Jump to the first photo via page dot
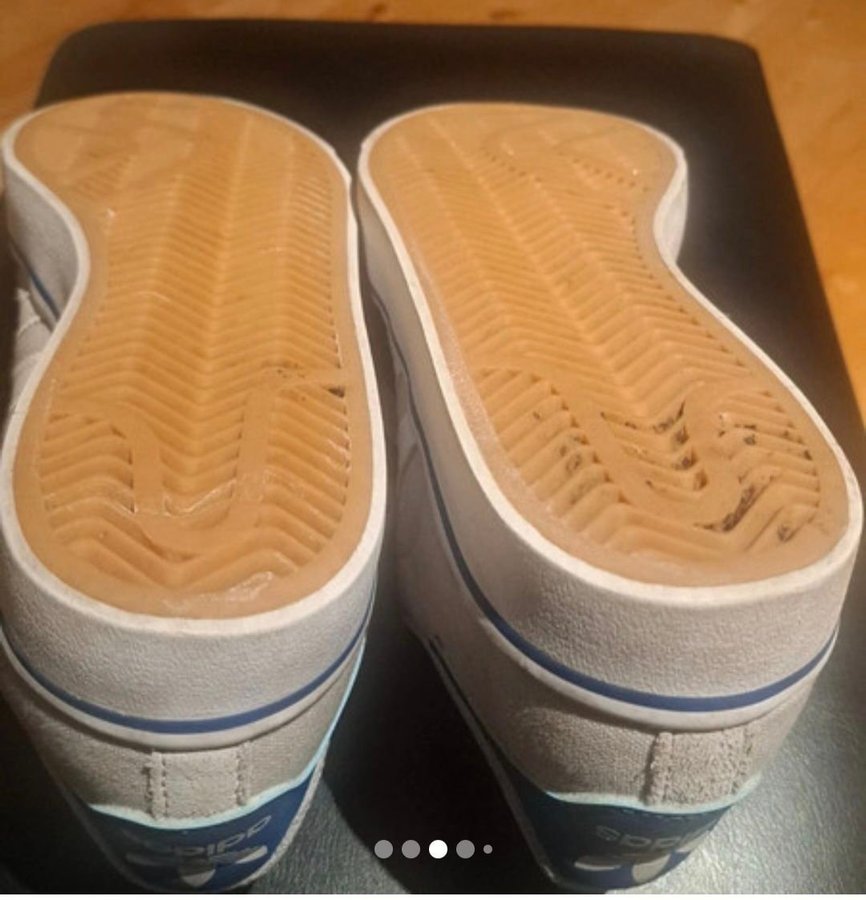The width and height of the screenshot is (866, 900). (x=383, y=849)
